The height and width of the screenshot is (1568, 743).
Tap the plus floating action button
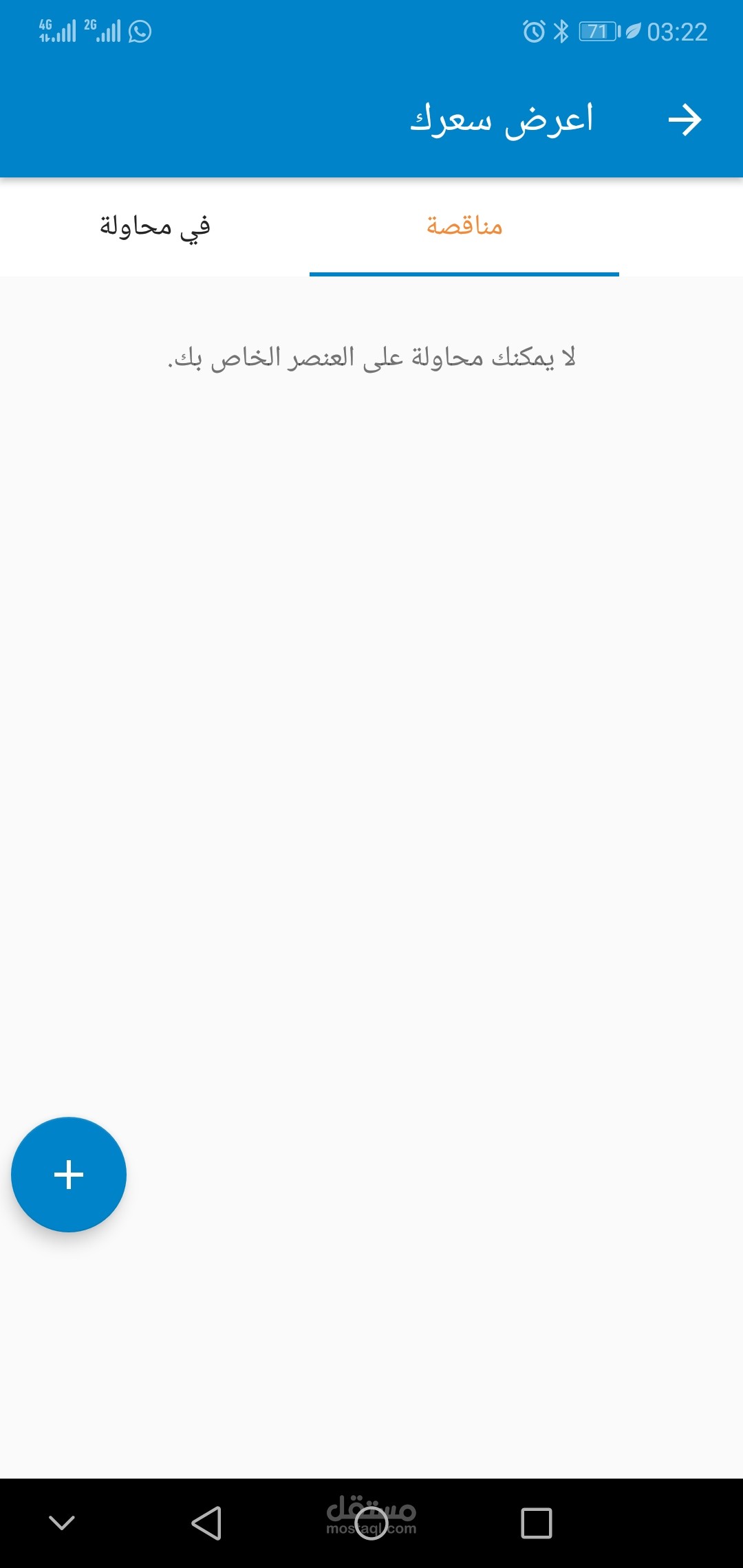69,1175
